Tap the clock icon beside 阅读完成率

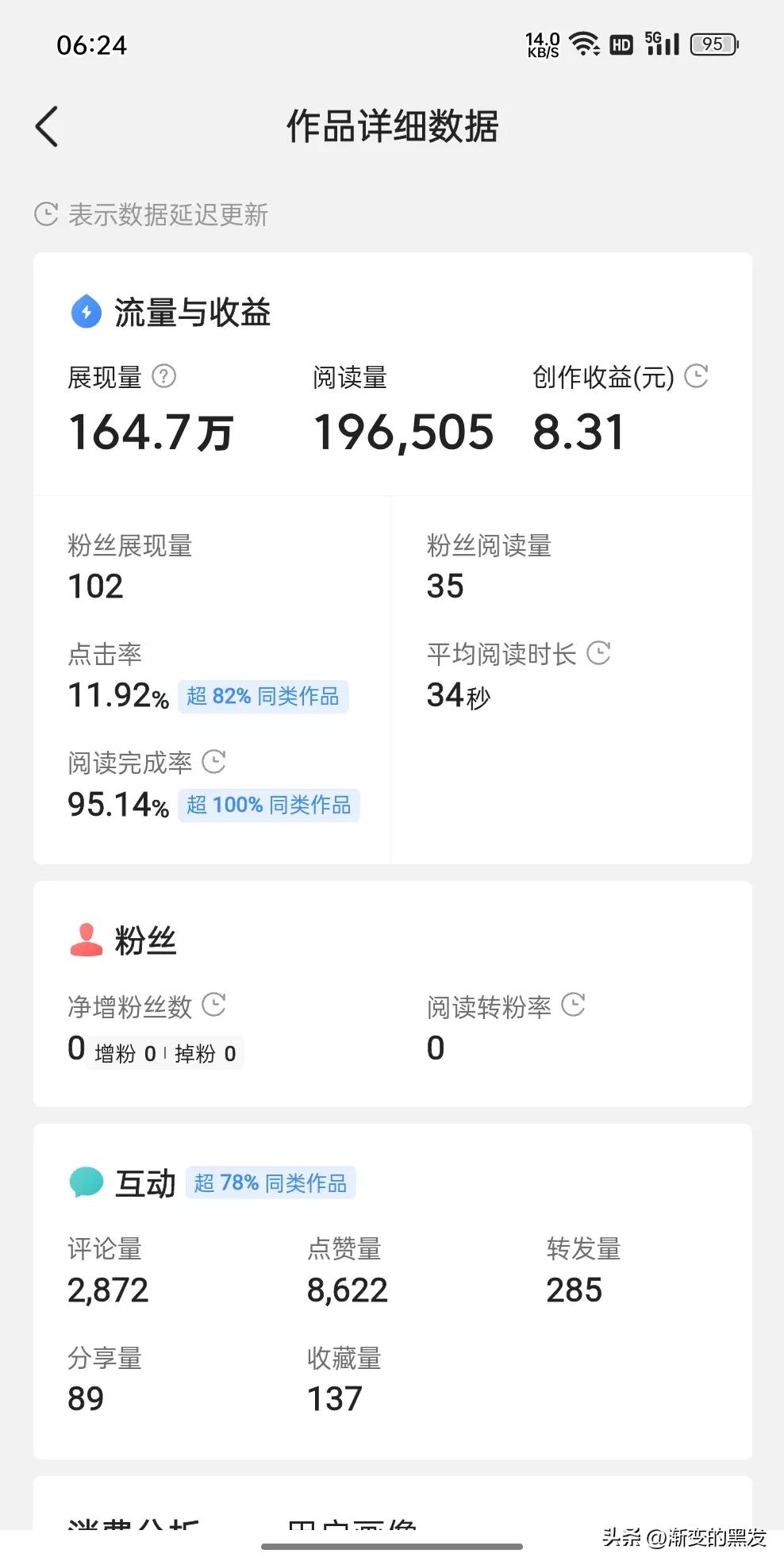213,762
